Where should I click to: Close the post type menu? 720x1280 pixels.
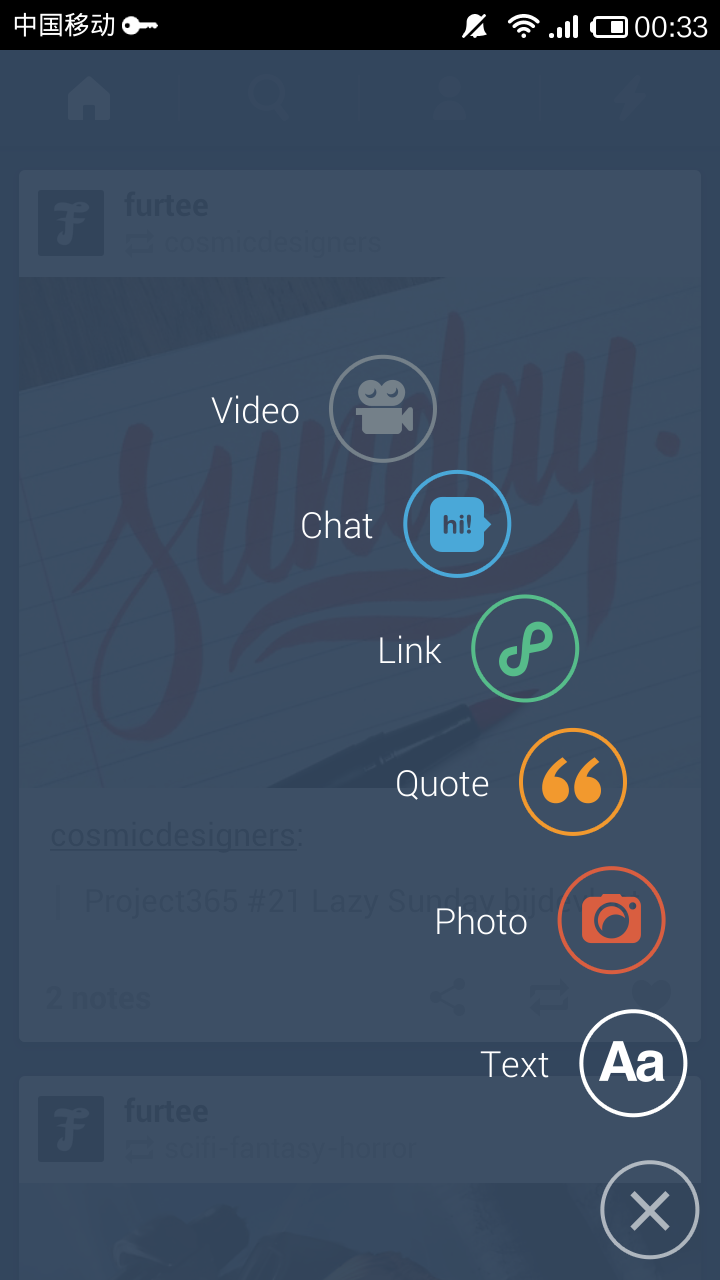[650, 1210]
